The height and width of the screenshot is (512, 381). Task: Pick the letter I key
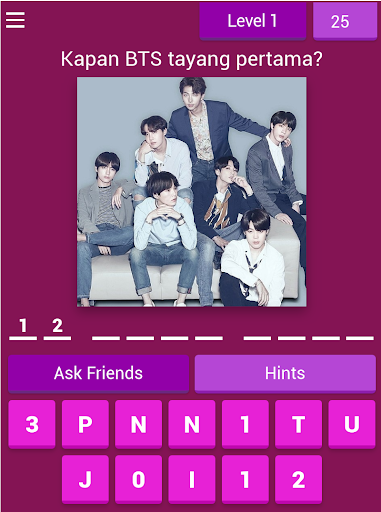192,479
